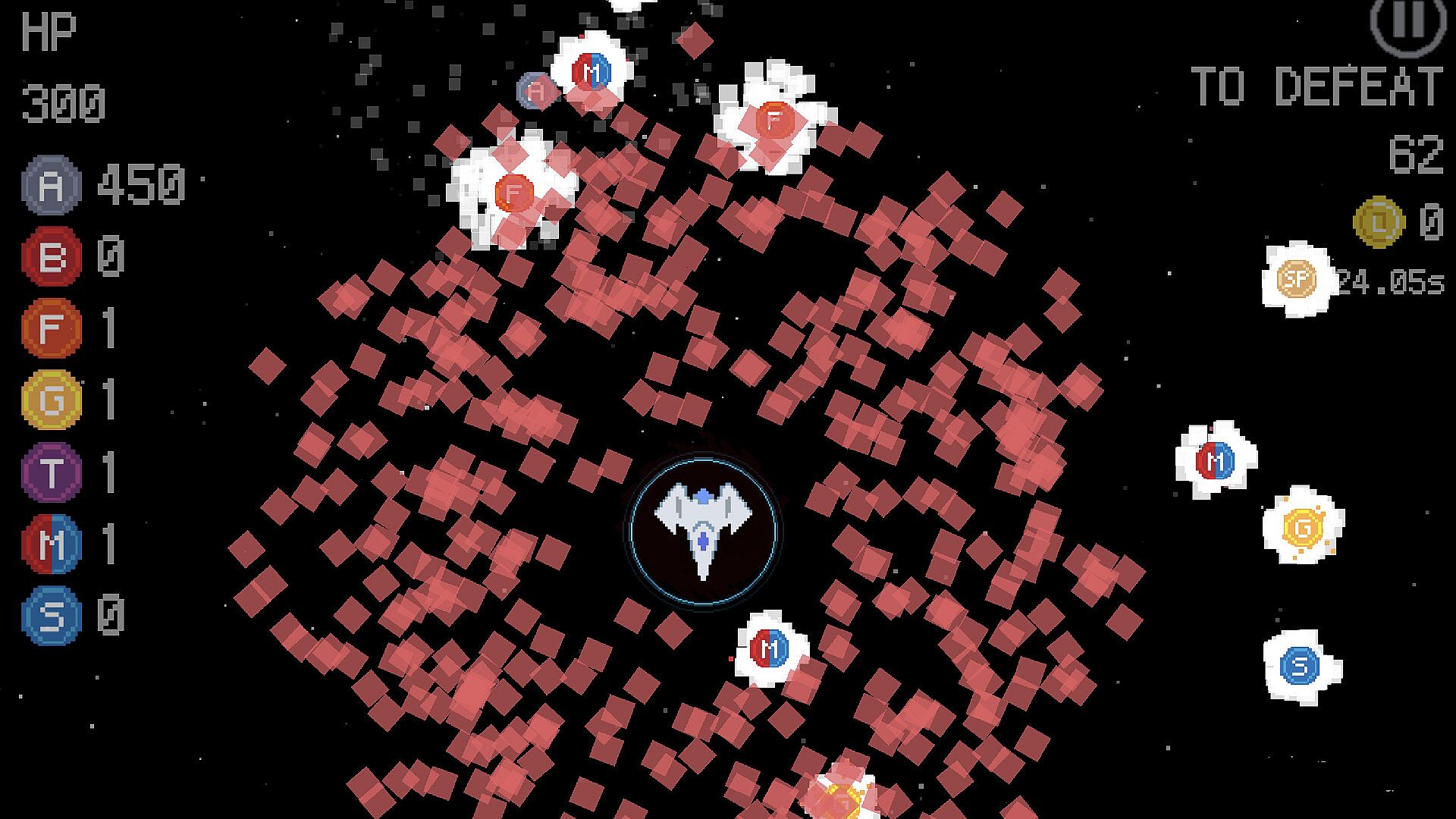
Task: Select the blue S weapon
Action: pos(51,614)
